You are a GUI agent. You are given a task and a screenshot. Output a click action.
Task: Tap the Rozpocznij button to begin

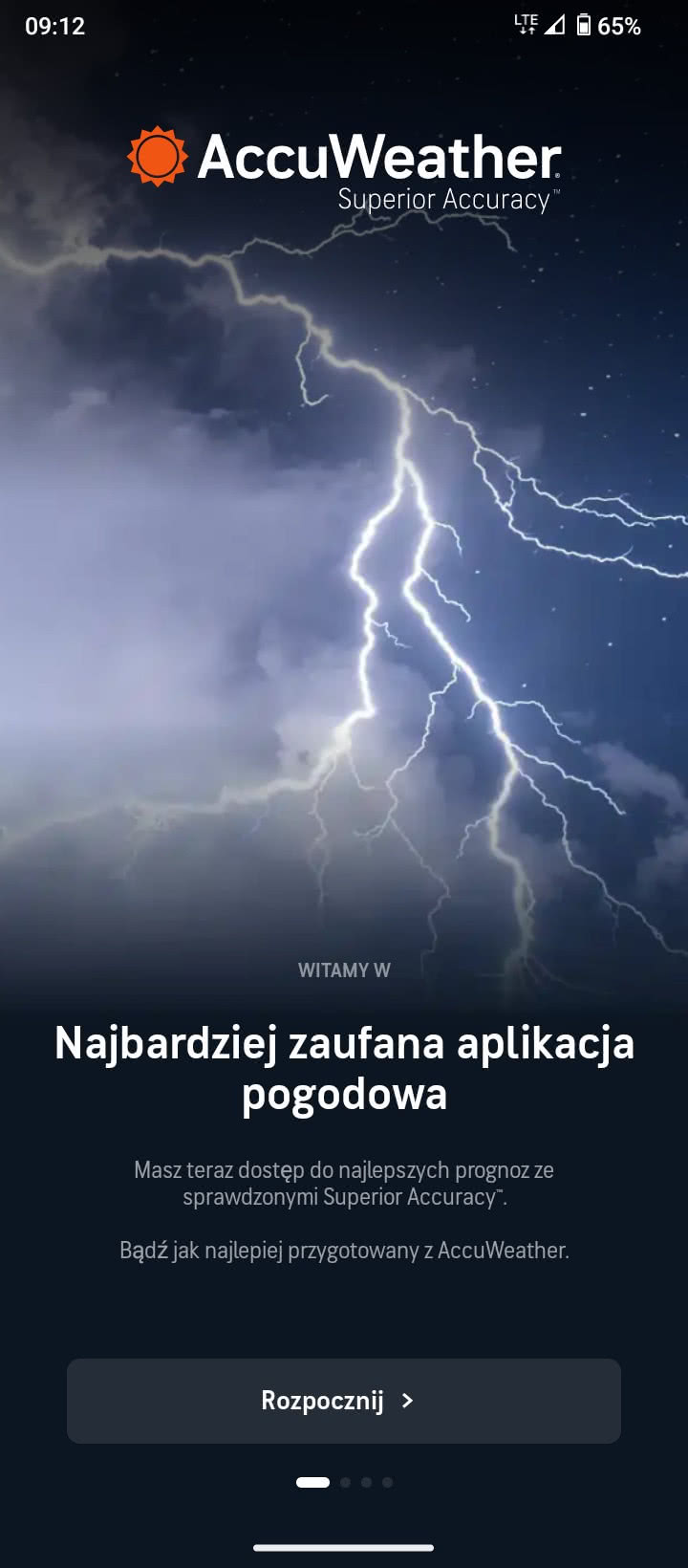coord(343,1400)
